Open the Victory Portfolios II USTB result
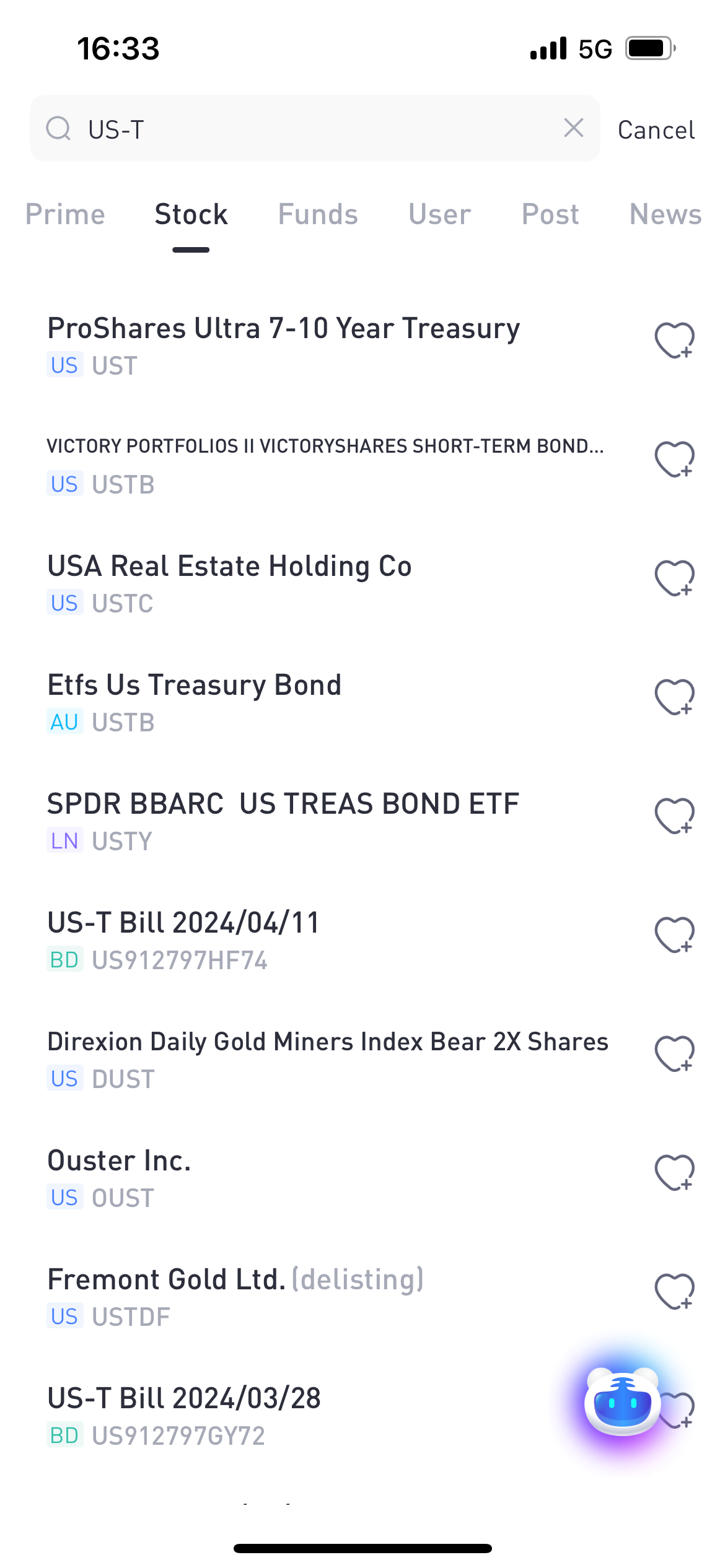Screen dimensions: 725x1568 point(325,463)
